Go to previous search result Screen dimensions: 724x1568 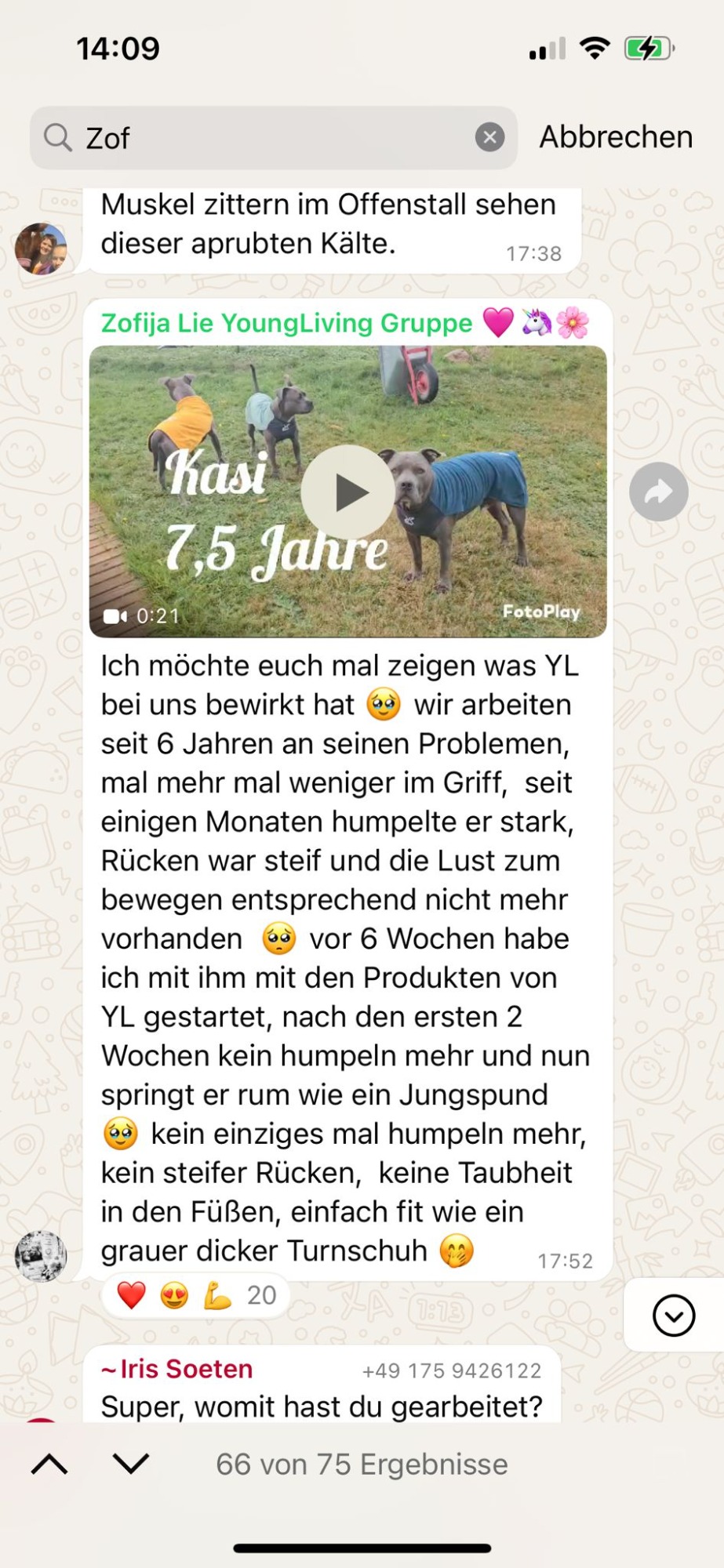(49, 1464)
